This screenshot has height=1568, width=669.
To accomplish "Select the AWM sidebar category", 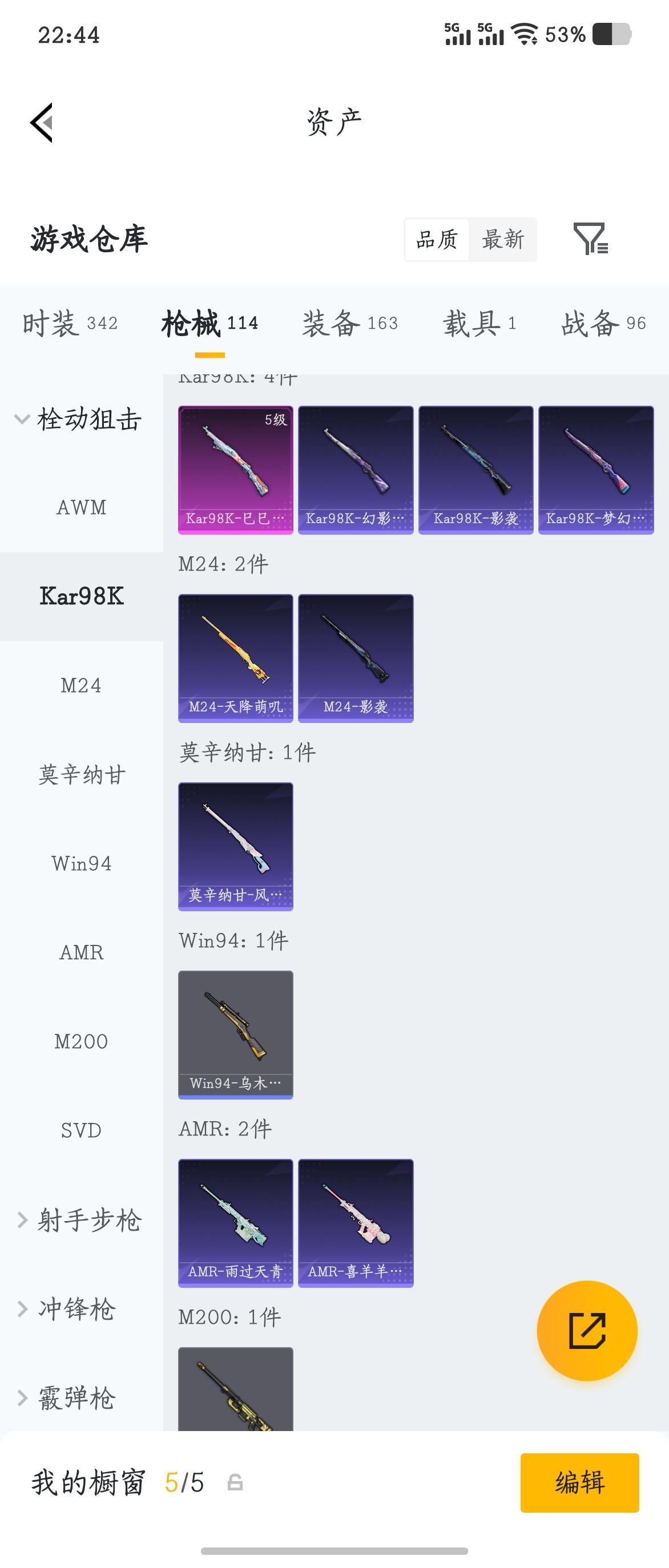I will pos(81,507).
